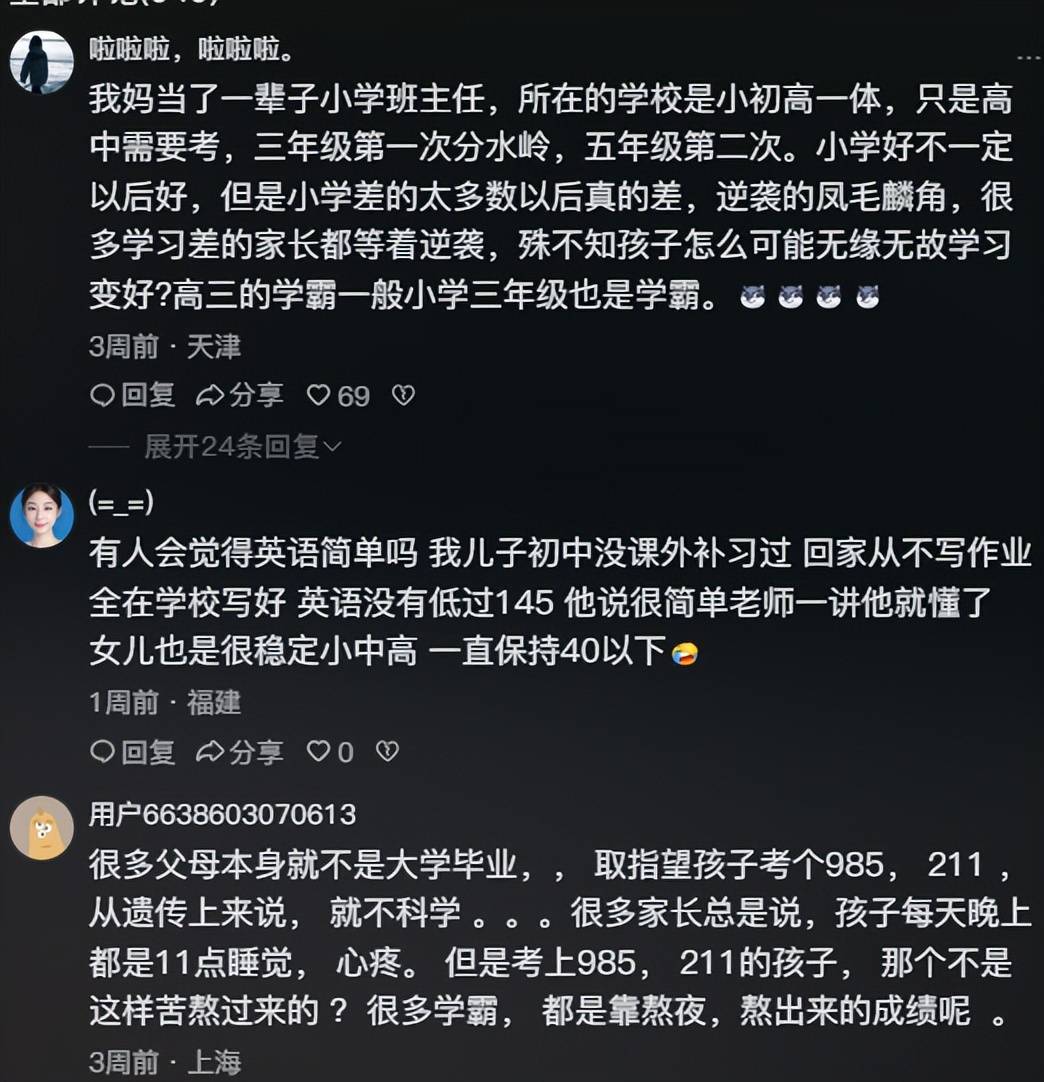1044x1082 pixels.
Task: Open more options for the first comment
Action: pyautogui.click(x=1028, y=58)
